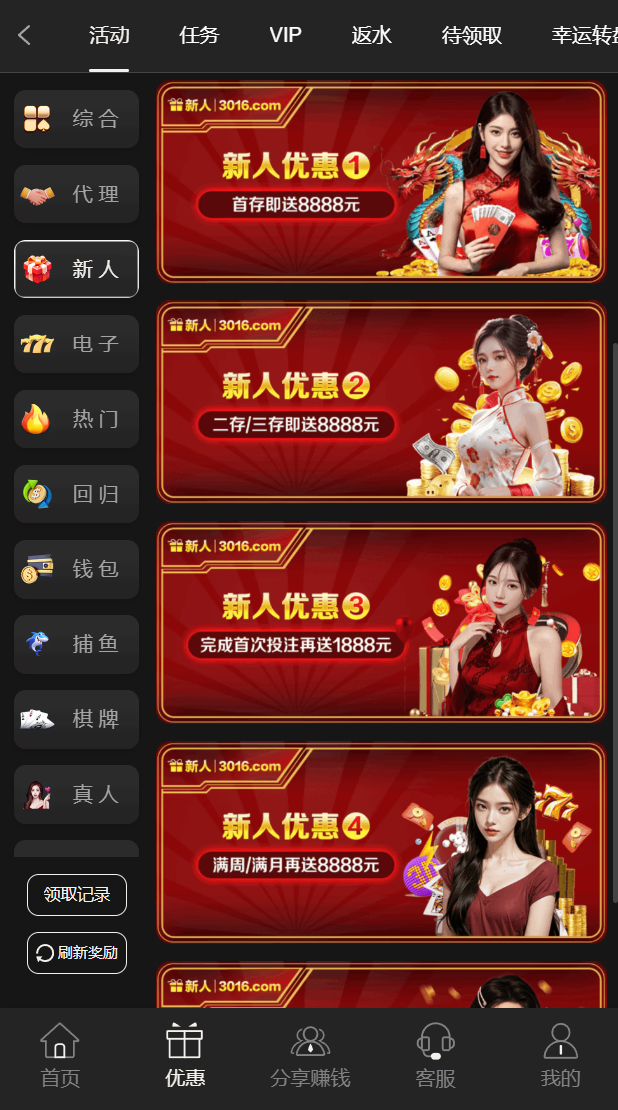Image resolution: width=618 pixels, height=1110 pixels.
Task: Go back using the top-left arrow
Action: [x=25, y=36]
